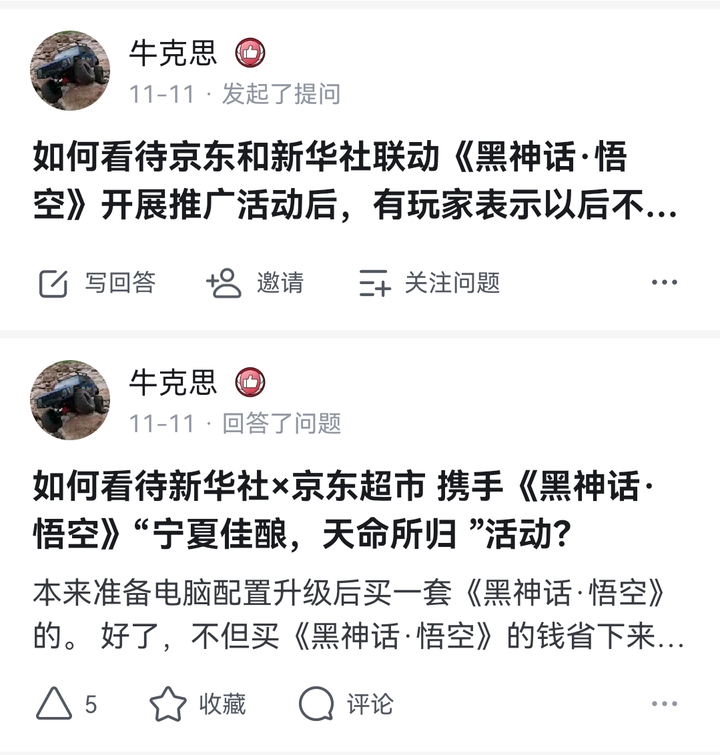This screenshot has width=720, height=755.
Task: Follow the question with 关注问题
Action: [430, 283]
